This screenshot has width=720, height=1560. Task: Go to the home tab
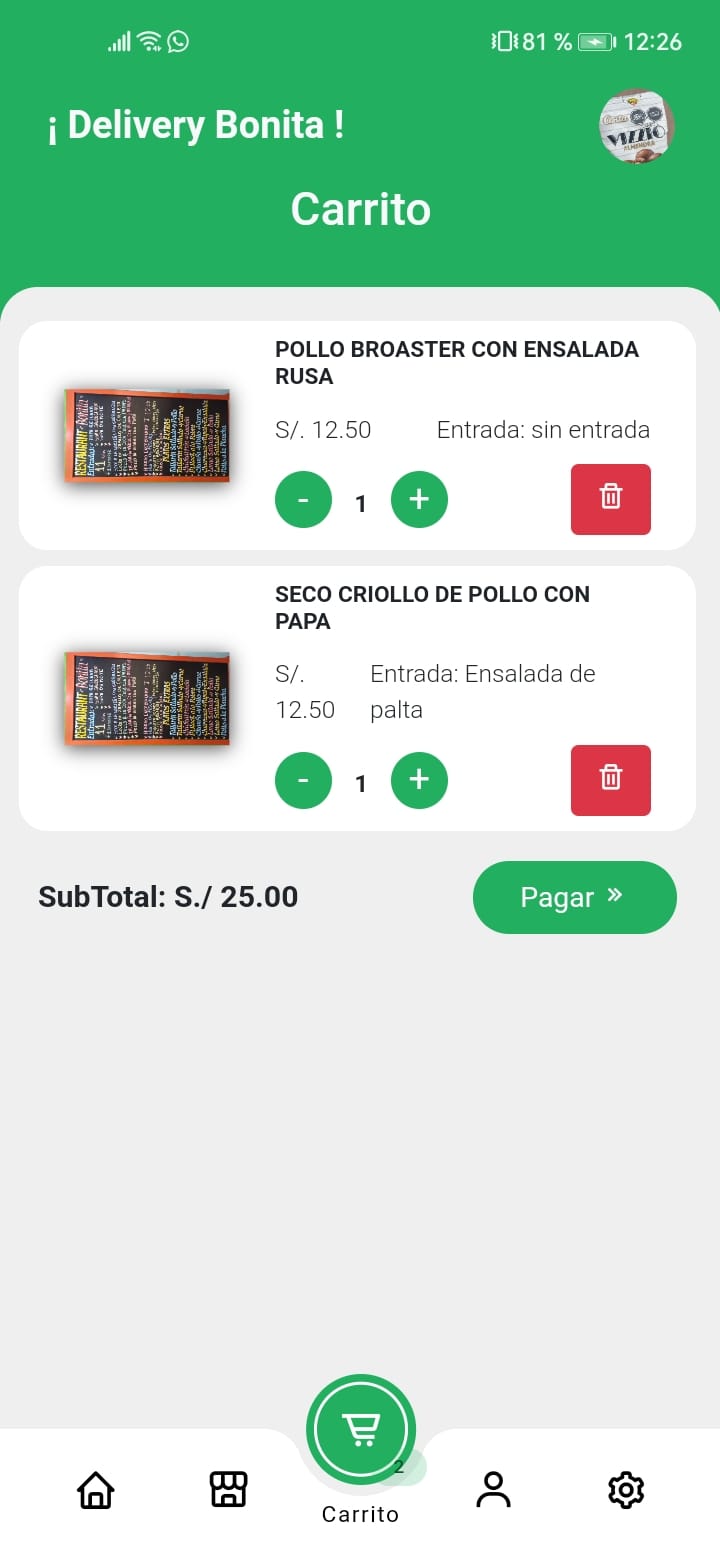[x=96, y=1490]
